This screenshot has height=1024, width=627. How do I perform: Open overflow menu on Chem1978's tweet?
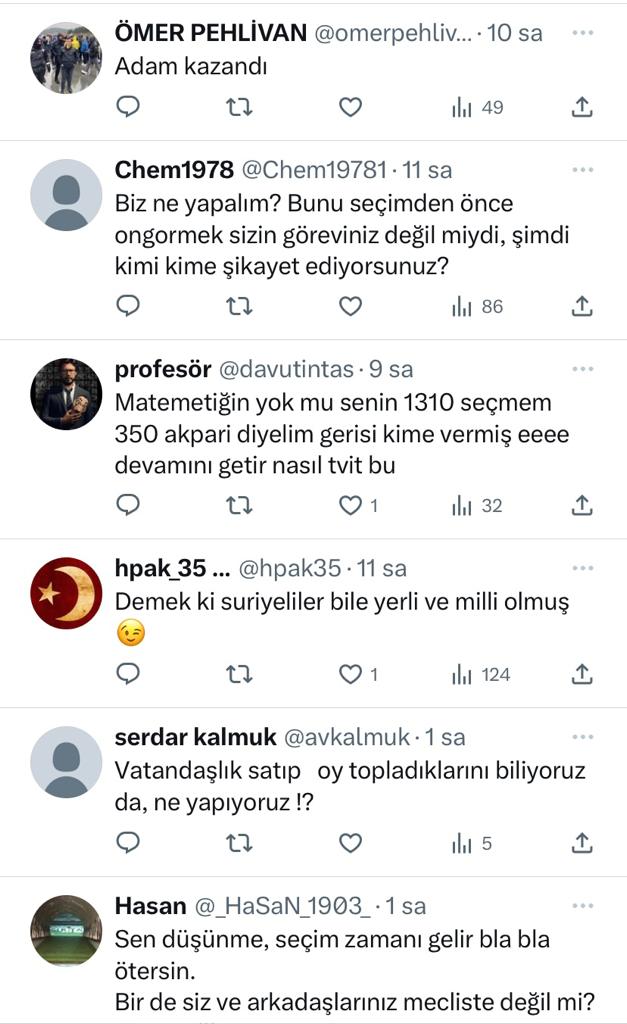tap(582, 170)
